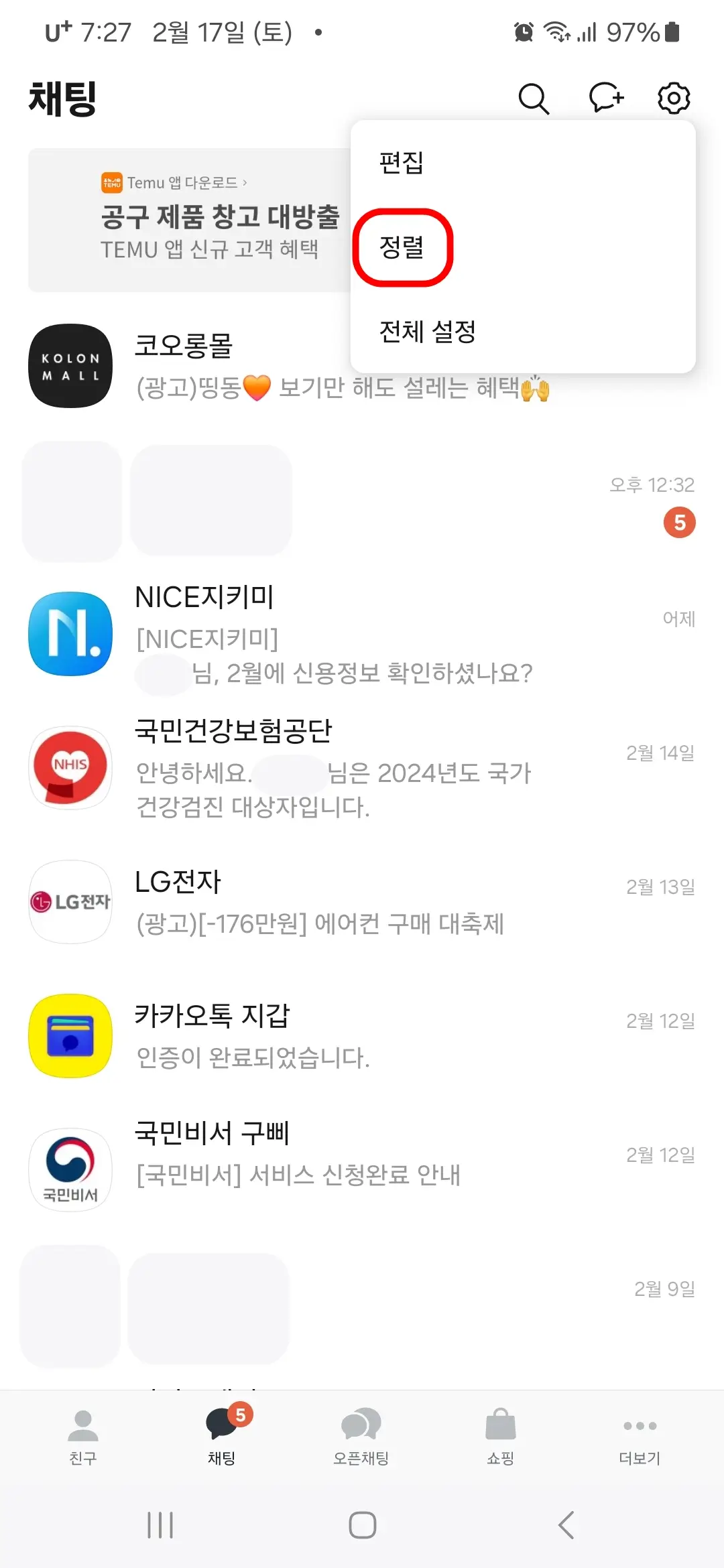Switch to the 오픈채팅 tab

point(361,1441)
